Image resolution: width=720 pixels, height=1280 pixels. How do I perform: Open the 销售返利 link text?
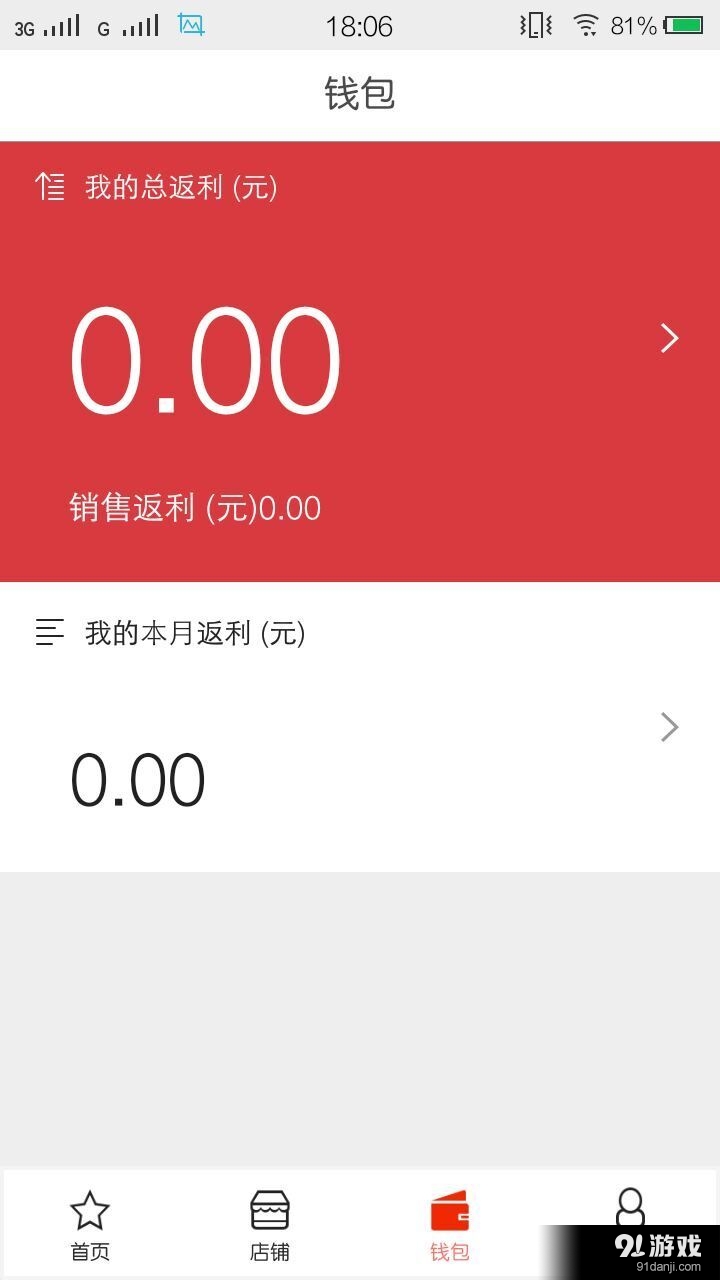pyautogui.click(x=193, y=508)
